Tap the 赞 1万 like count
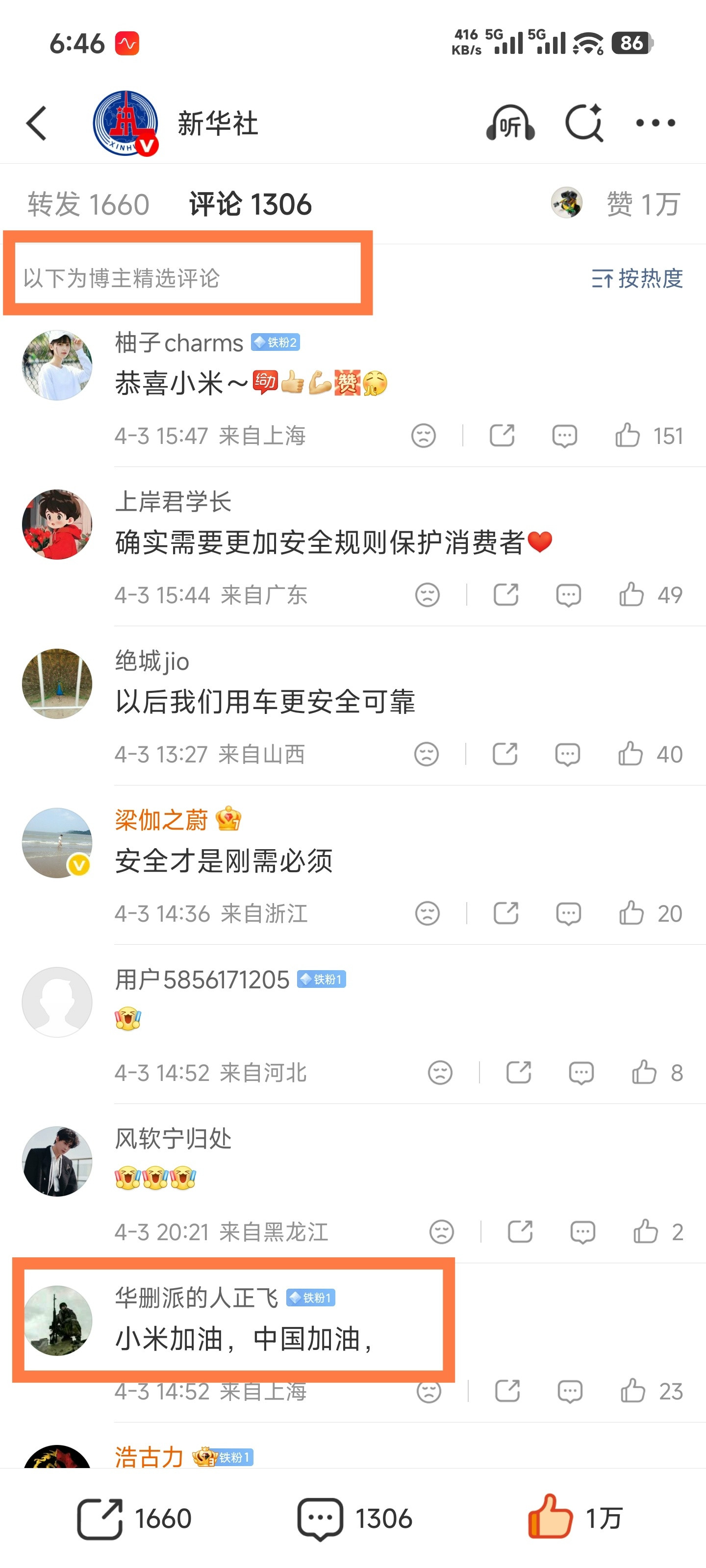The width and height of the screenshot is (706, 1568). [643, 204]
